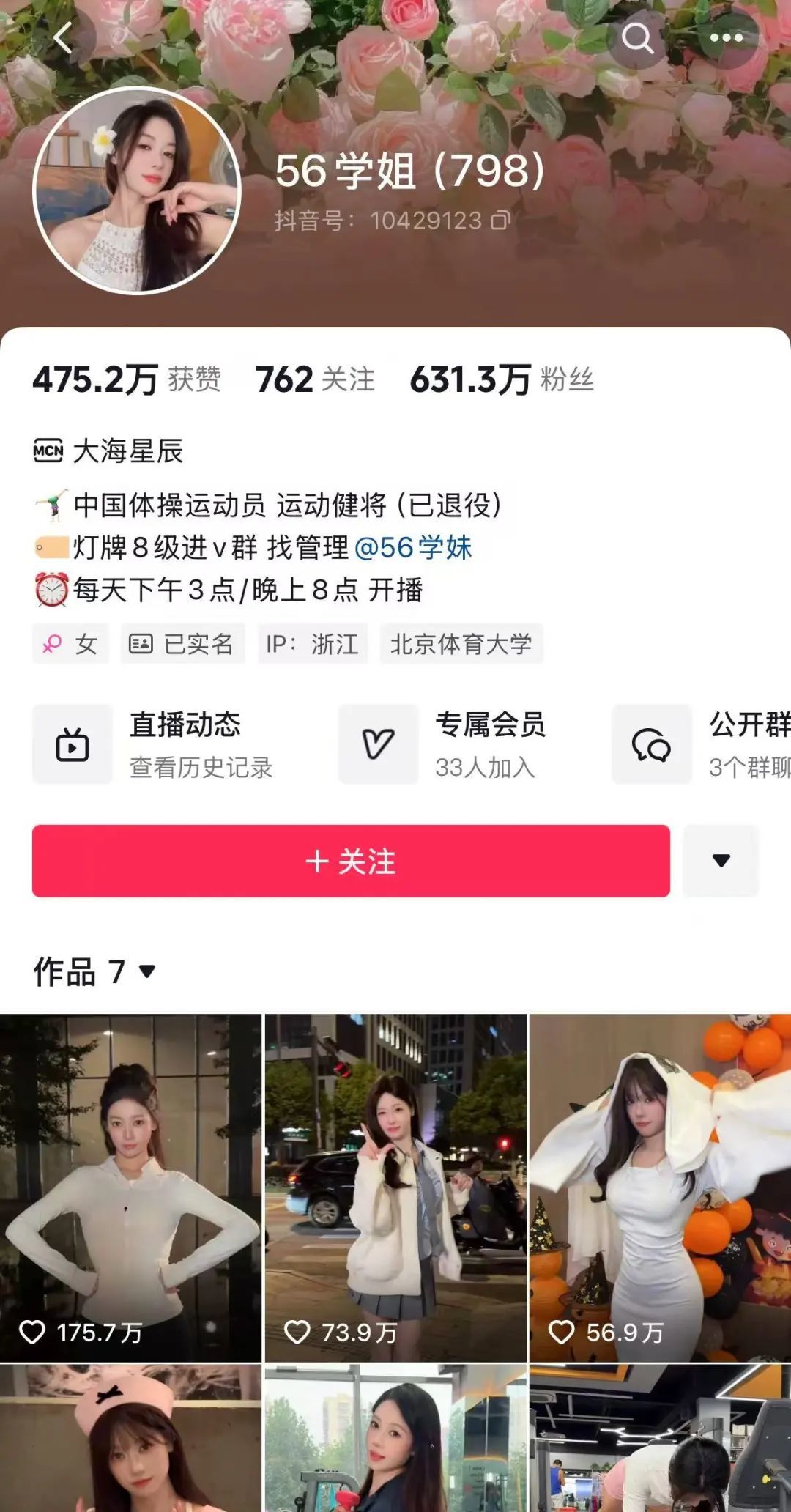The height and width of the screenshot is (1512, 791).
Task: Open the 475.2万 获赞 likes count
Action: coord(126,379)
